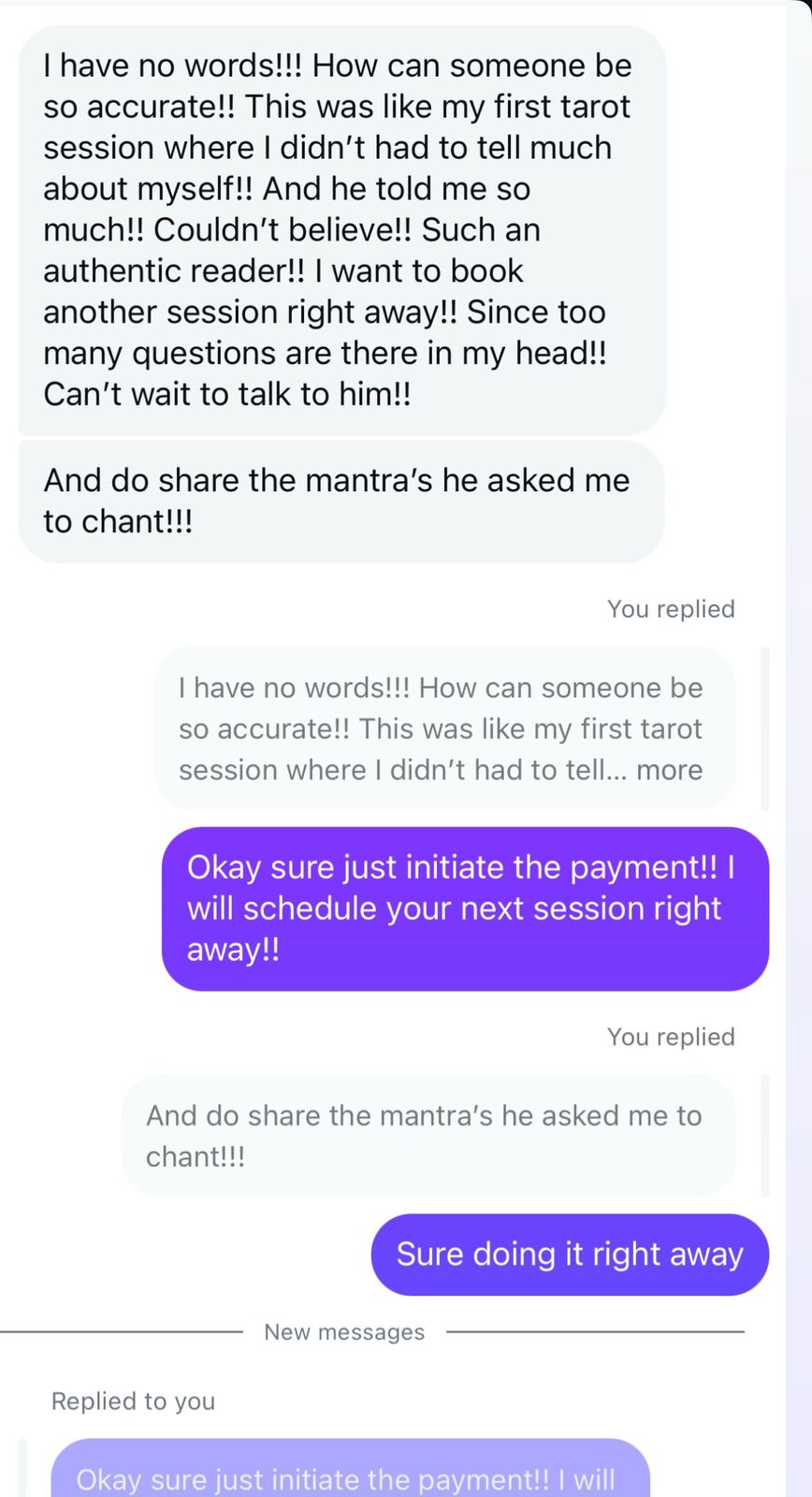Click the New messages divider
This screenshot has height=1497, width=812.
pyautogui.click(x=344, y=1331)
